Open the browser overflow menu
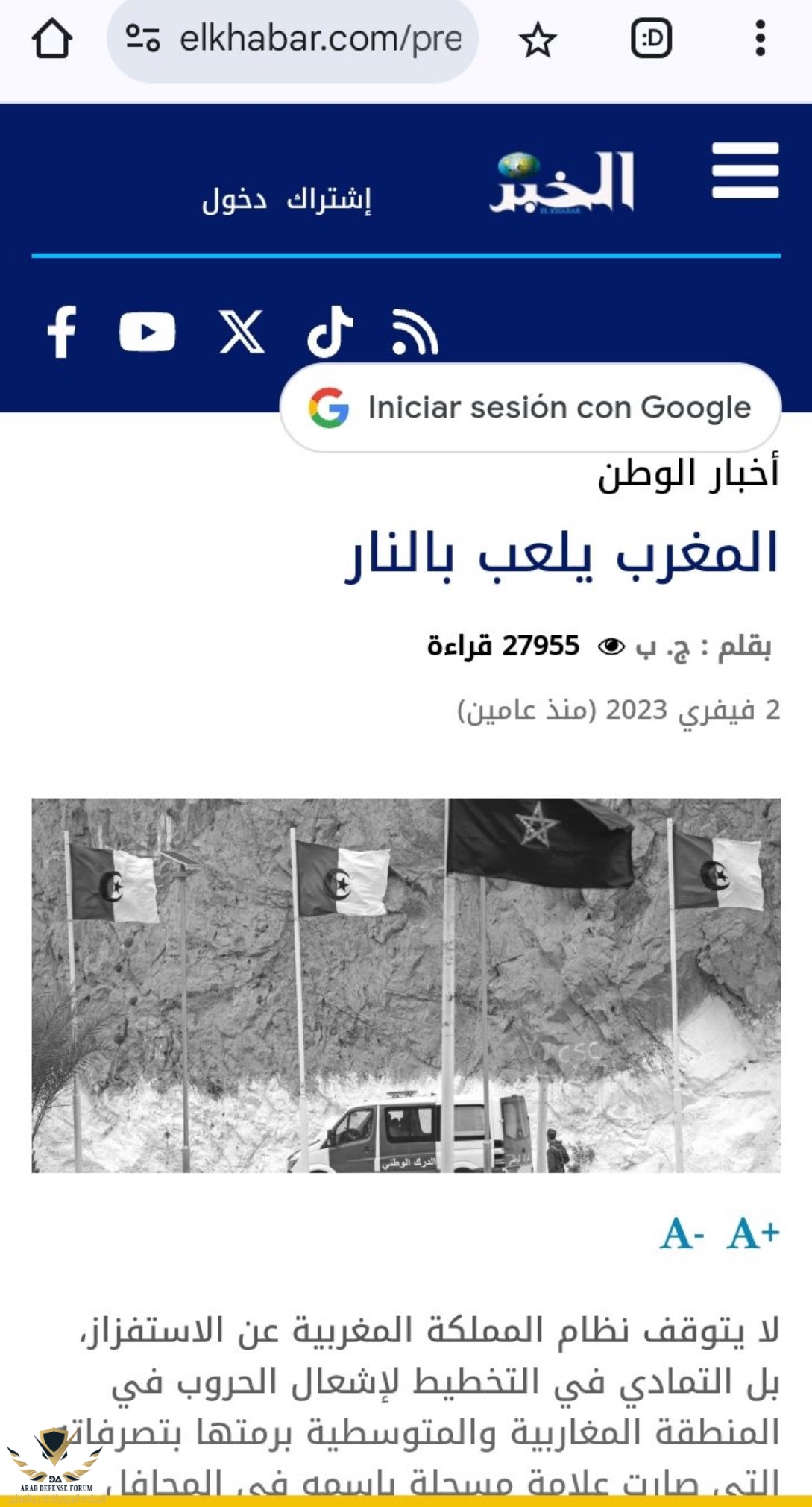The image size is (812, 1507). 760,39
